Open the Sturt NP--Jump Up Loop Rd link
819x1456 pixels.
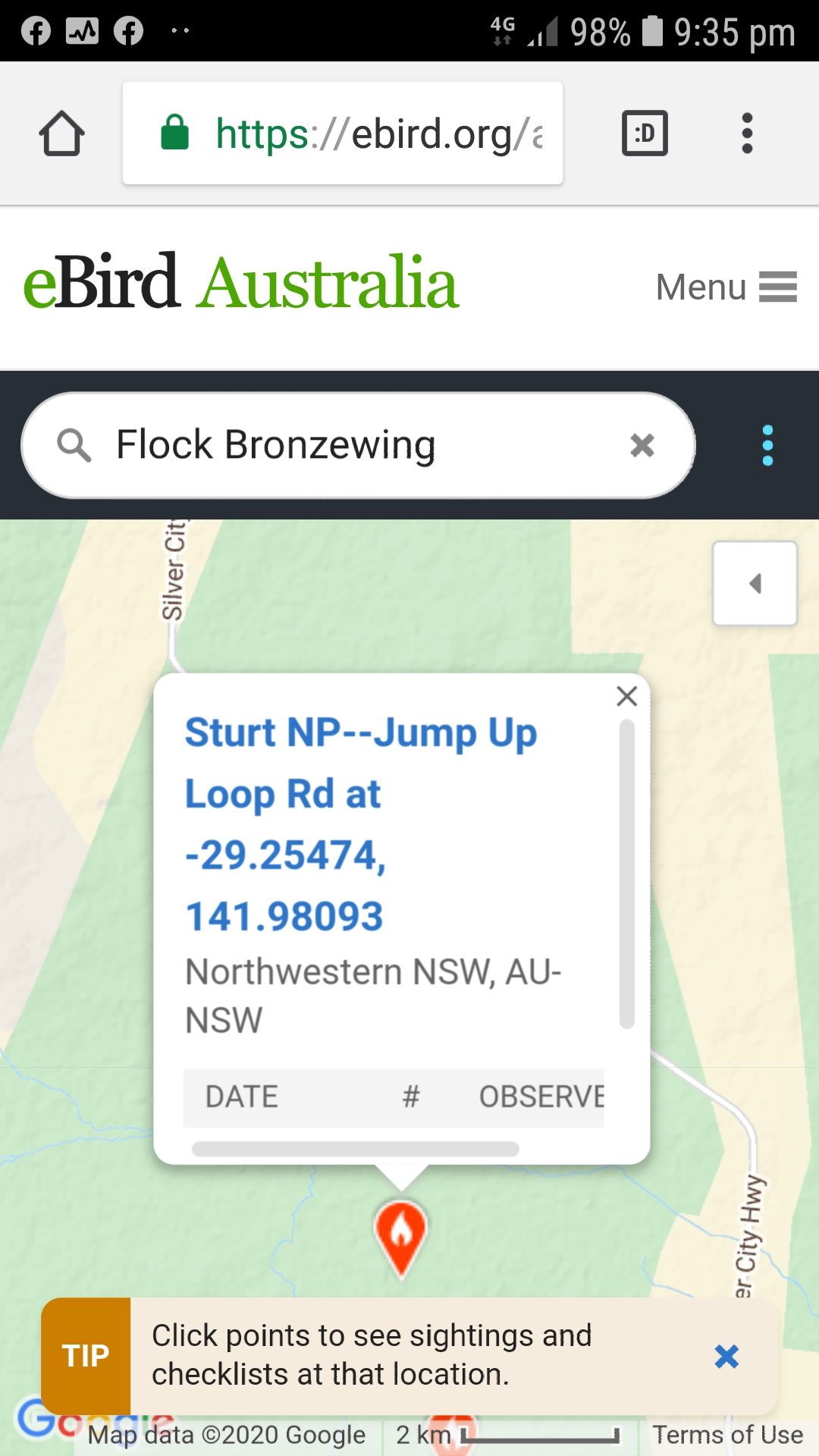(362, 824)
